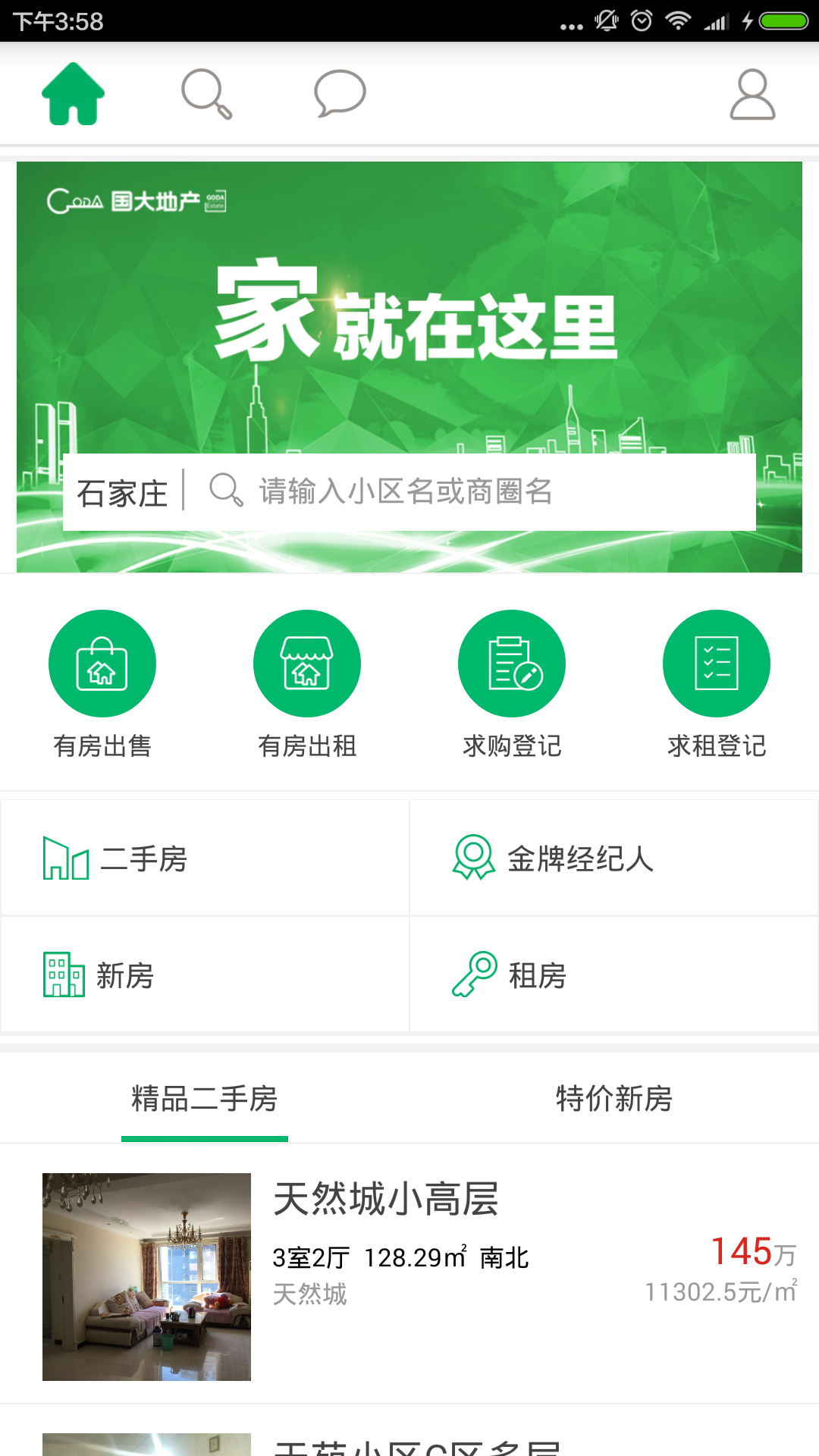
Task: Select 求租登记 rental request registration
Action: 717,682
